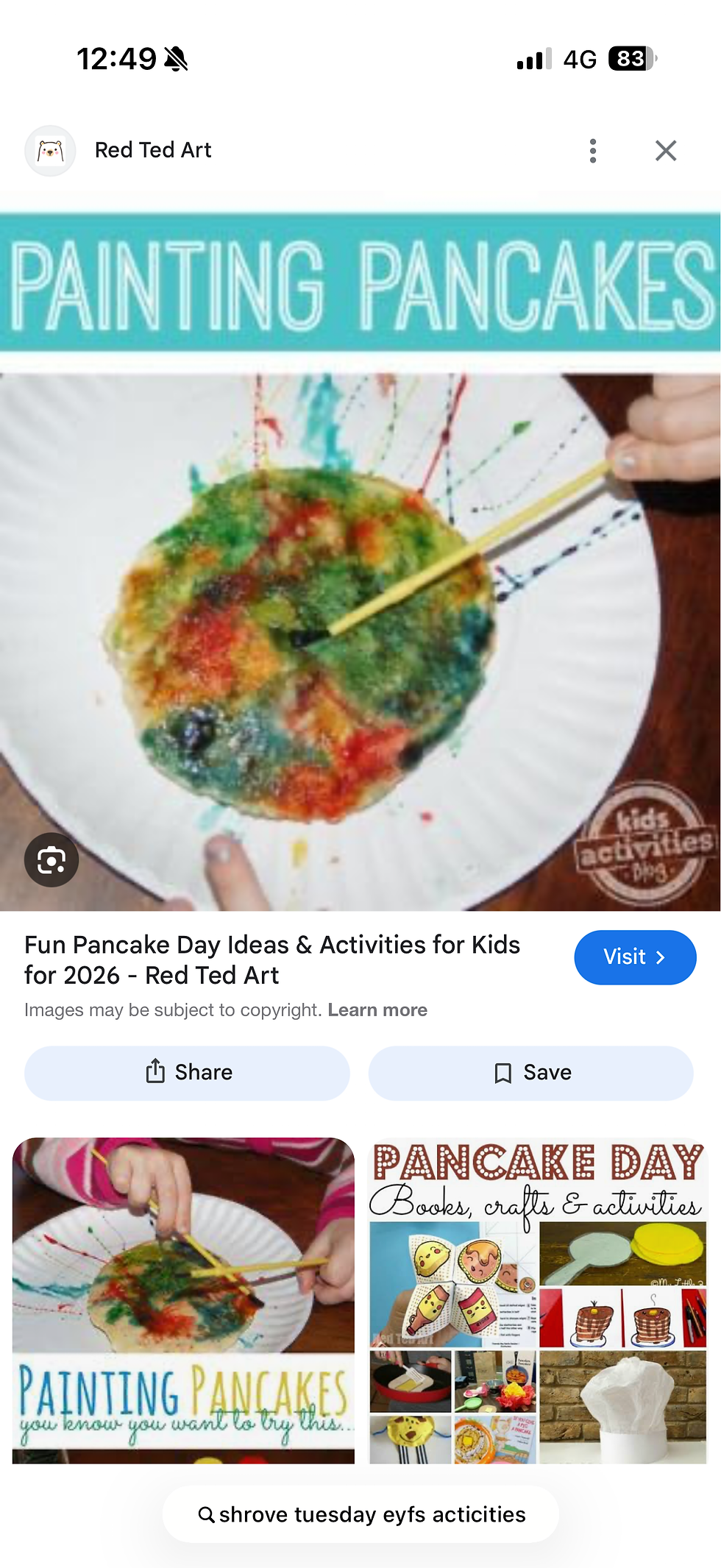Screen dimensions: 721x1568
Task: Save this image to collections
Action: [530, 1073]
